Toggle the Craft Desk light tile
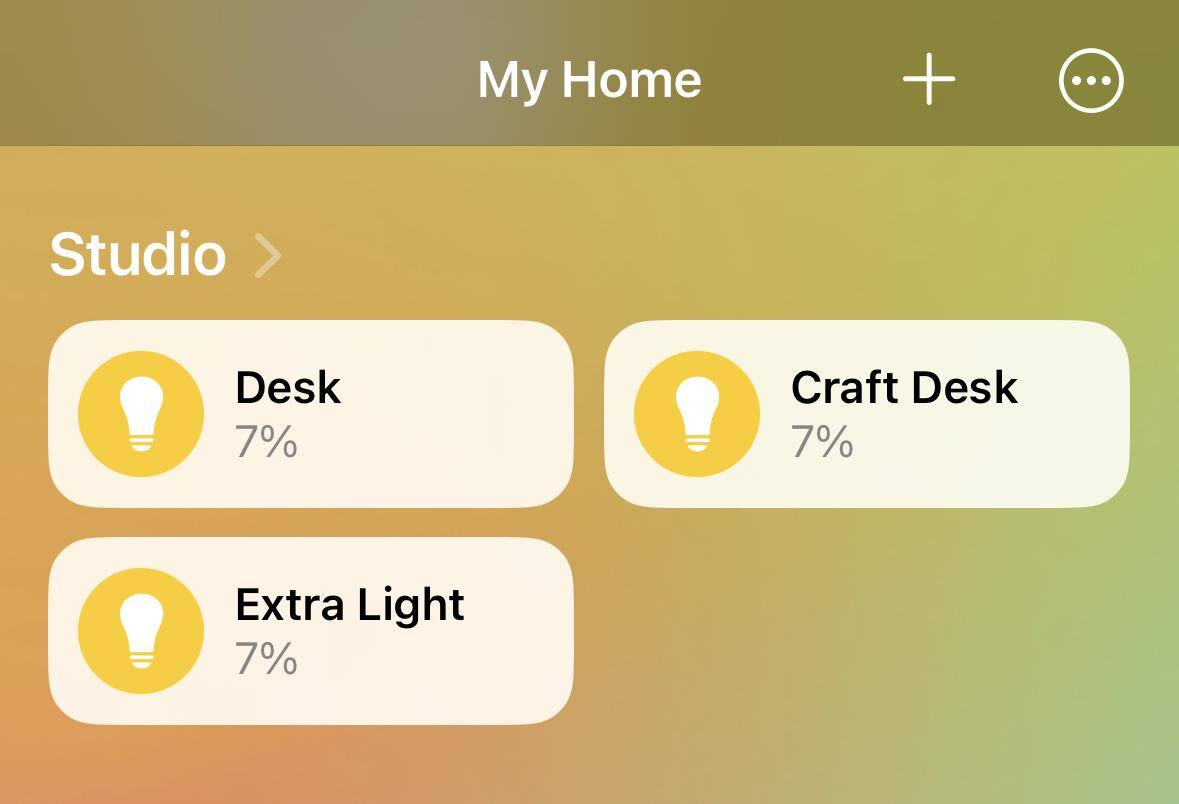1179x804 pixels. (x=697, y=414)
